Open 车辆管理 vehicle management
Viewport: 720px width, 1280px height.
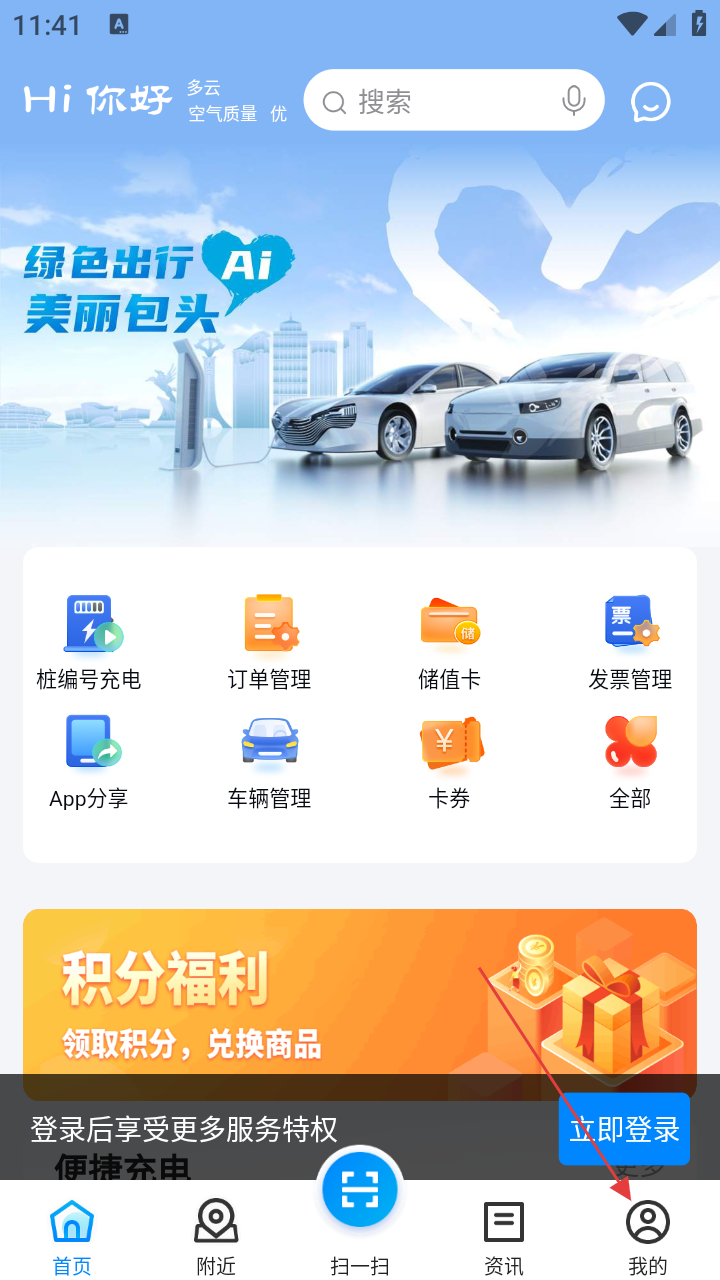click(269, 761)
